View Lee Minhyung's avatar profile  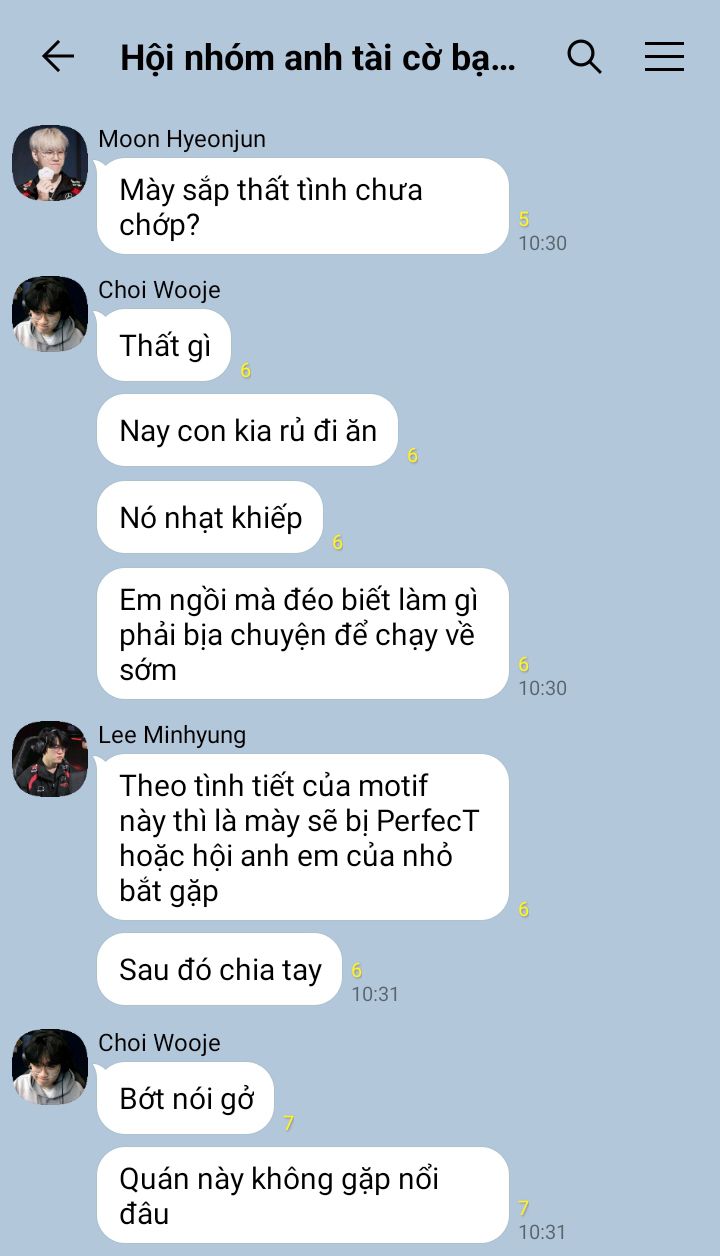click(50, 759)
